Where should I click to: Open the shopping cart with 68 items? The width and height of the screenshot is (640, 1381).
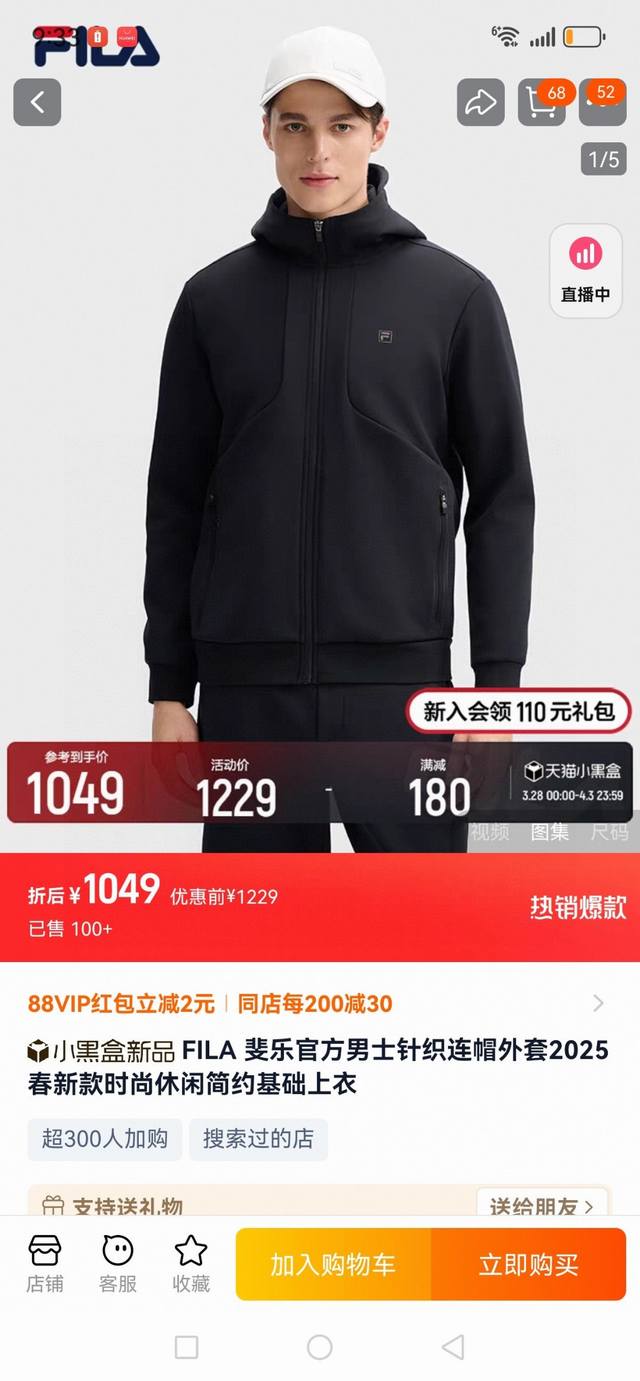pyautogui.click(x=542, y=102)
